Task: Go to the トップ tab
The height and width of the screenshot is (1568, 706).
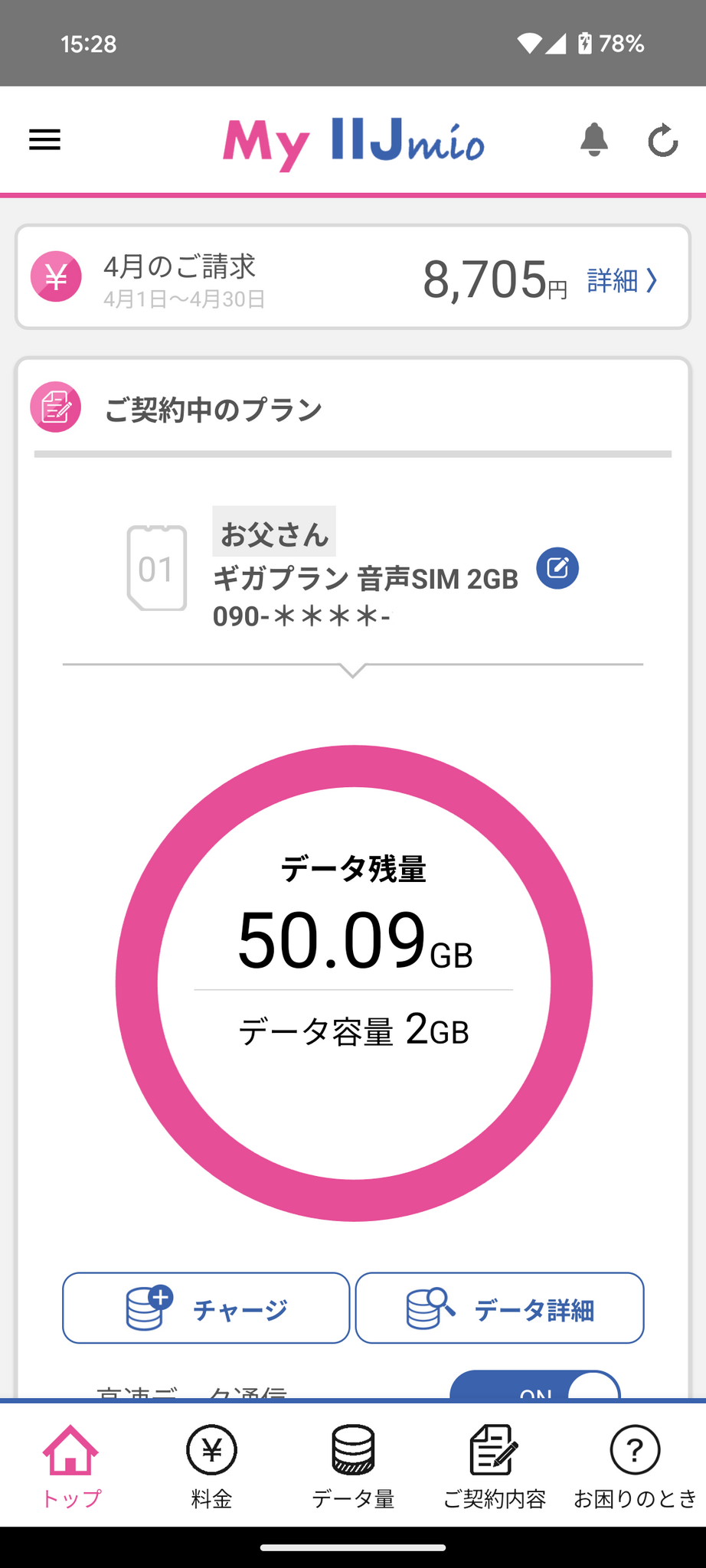Action: pos(70,1465)
